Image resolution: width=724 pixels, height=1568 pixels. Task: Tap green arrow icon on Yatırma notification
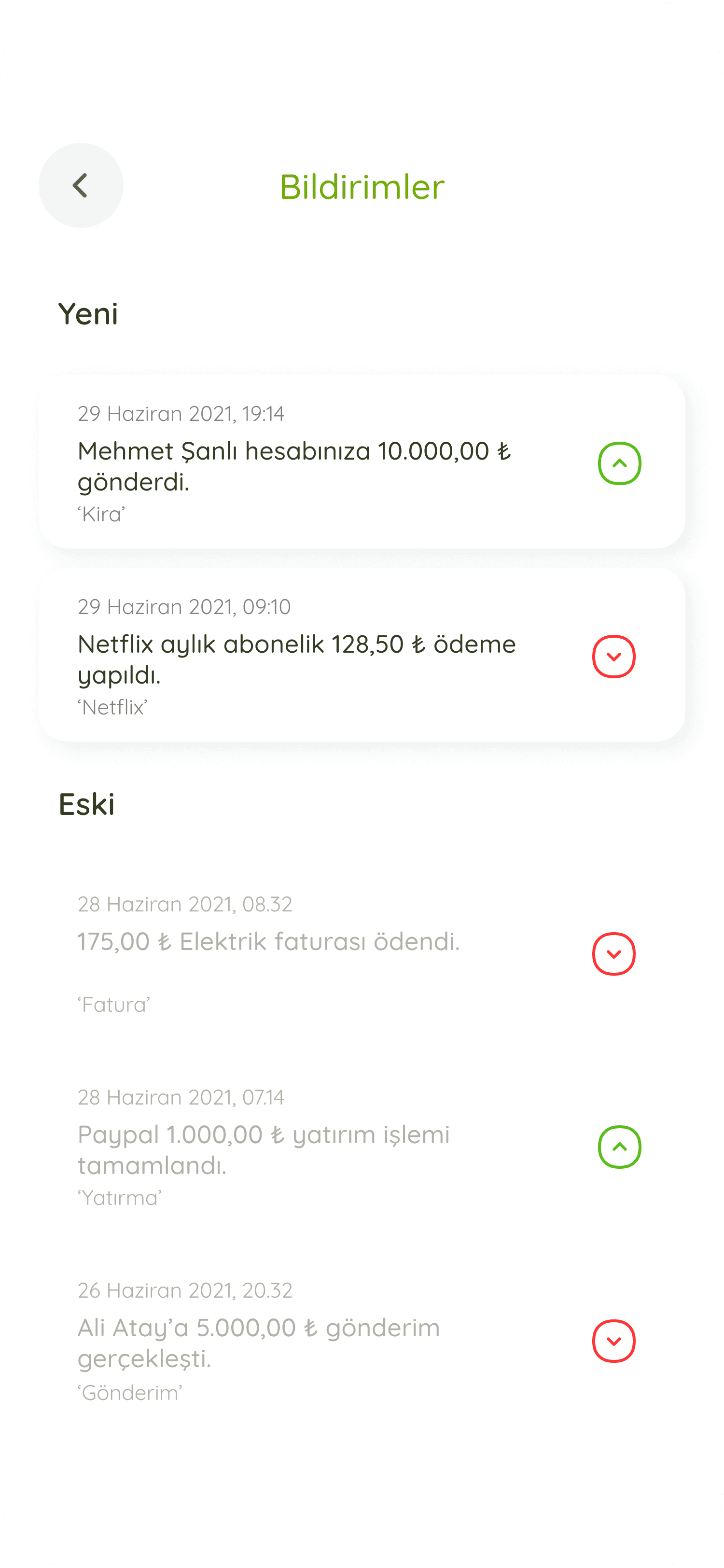pyautogui.click(x=619, y=1147)
